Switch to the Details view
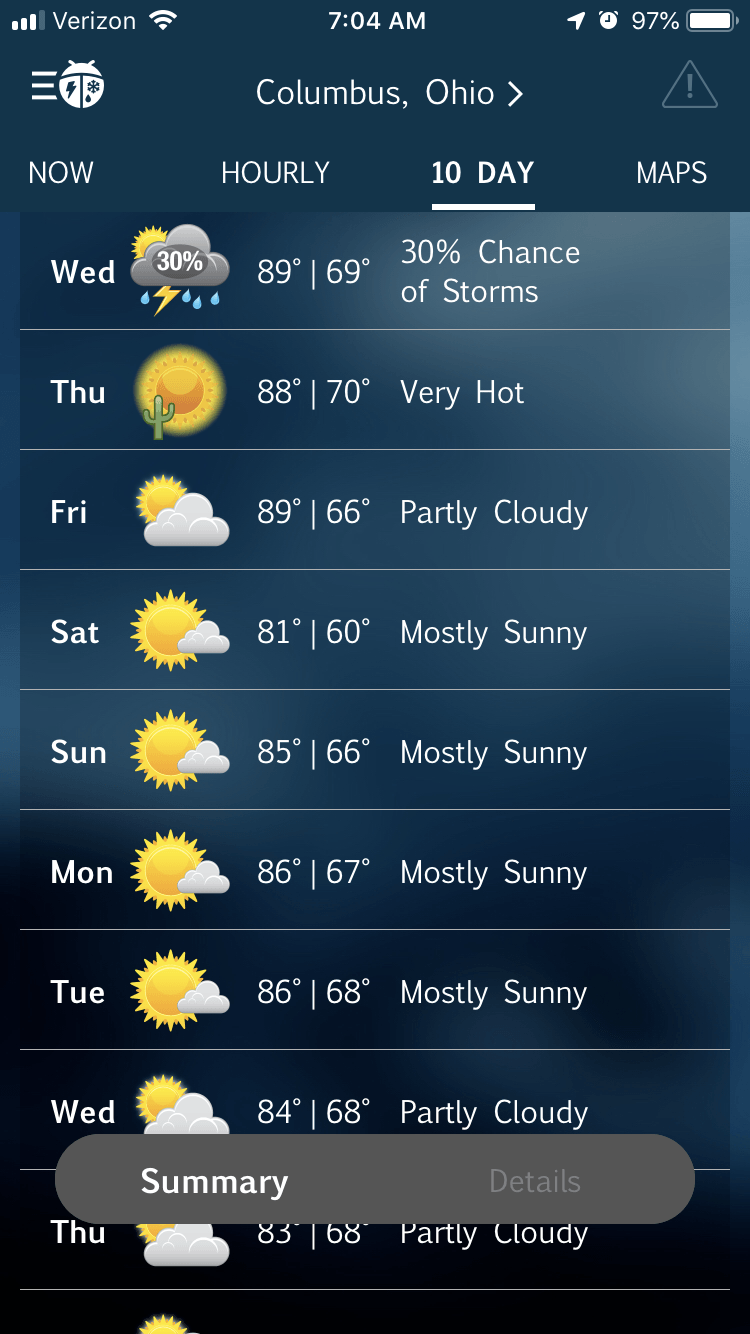Viewport: 750px width, 1334px height. (x=534, y=1181)
